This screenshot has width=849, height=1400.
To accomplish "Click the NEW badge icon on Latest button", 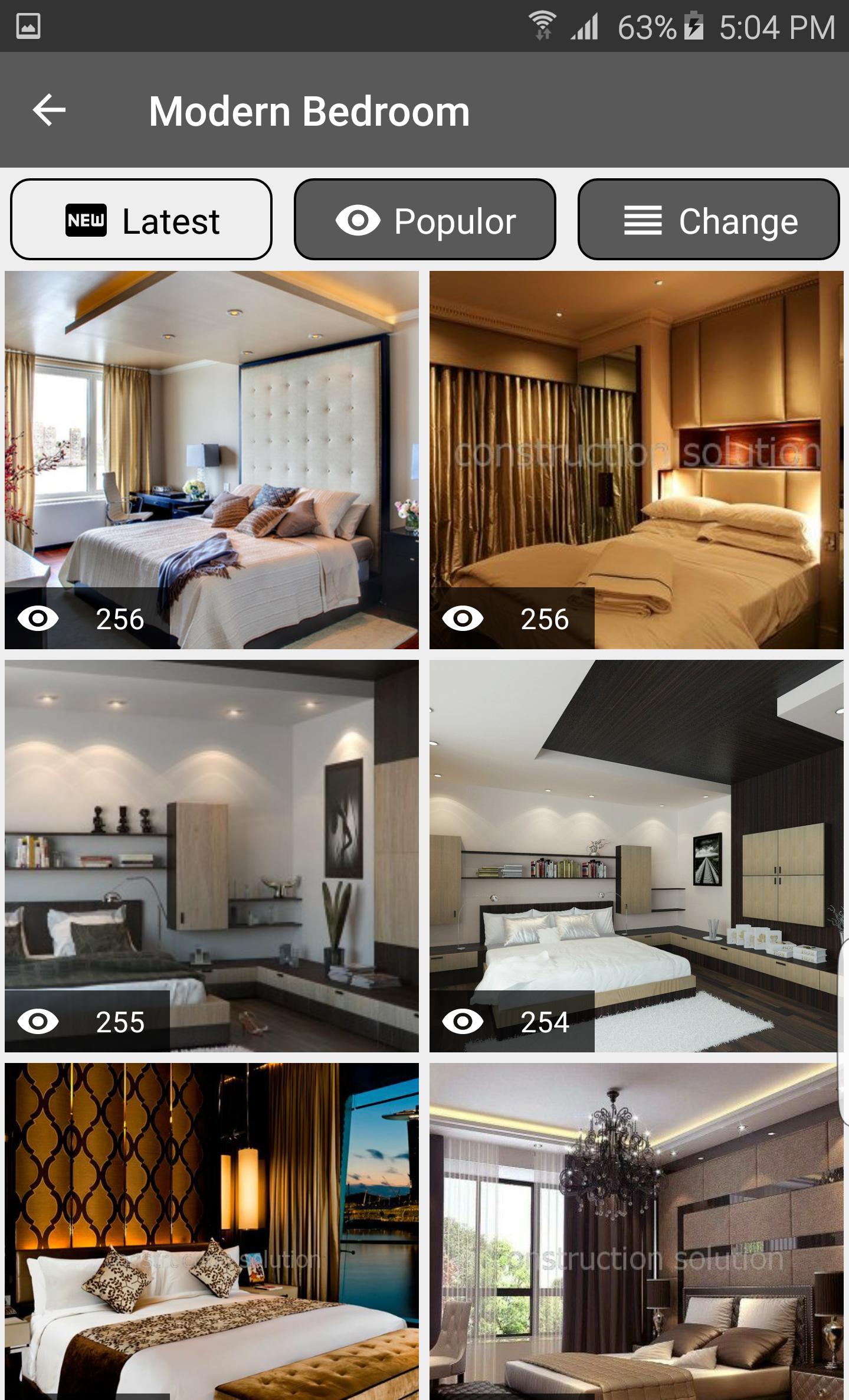I will pyautogui.click(x=86, y=219).
